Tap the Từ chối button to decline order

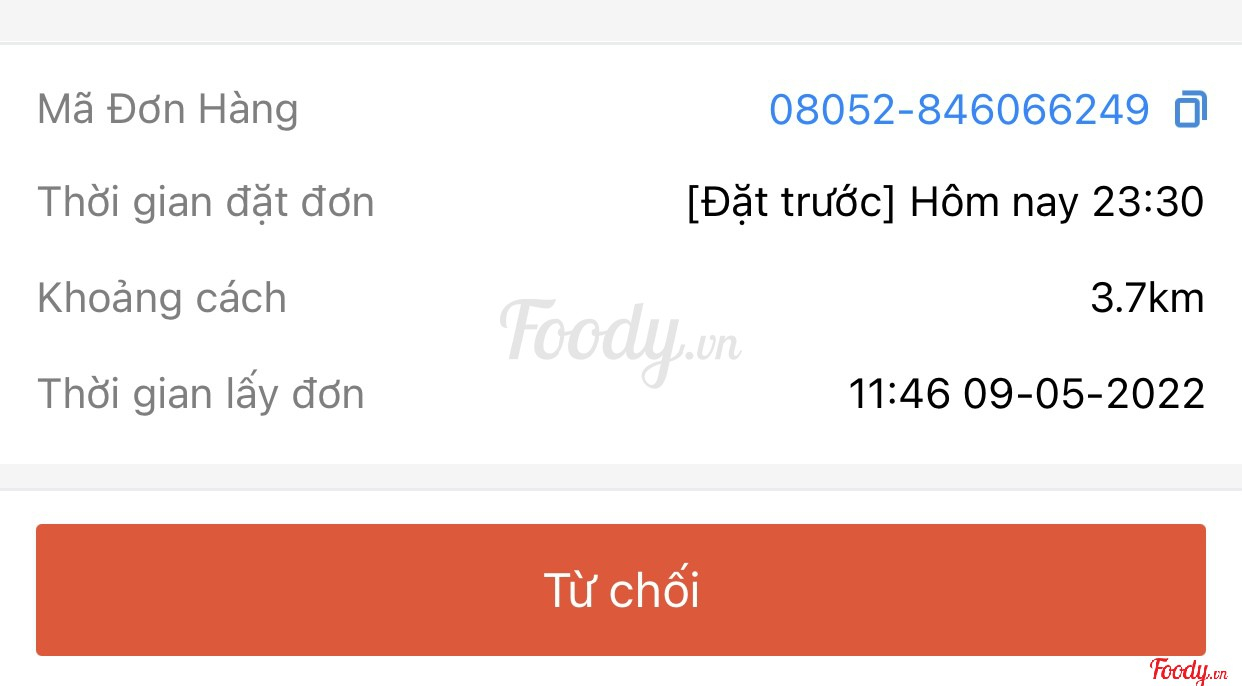(x=621, y=590)
